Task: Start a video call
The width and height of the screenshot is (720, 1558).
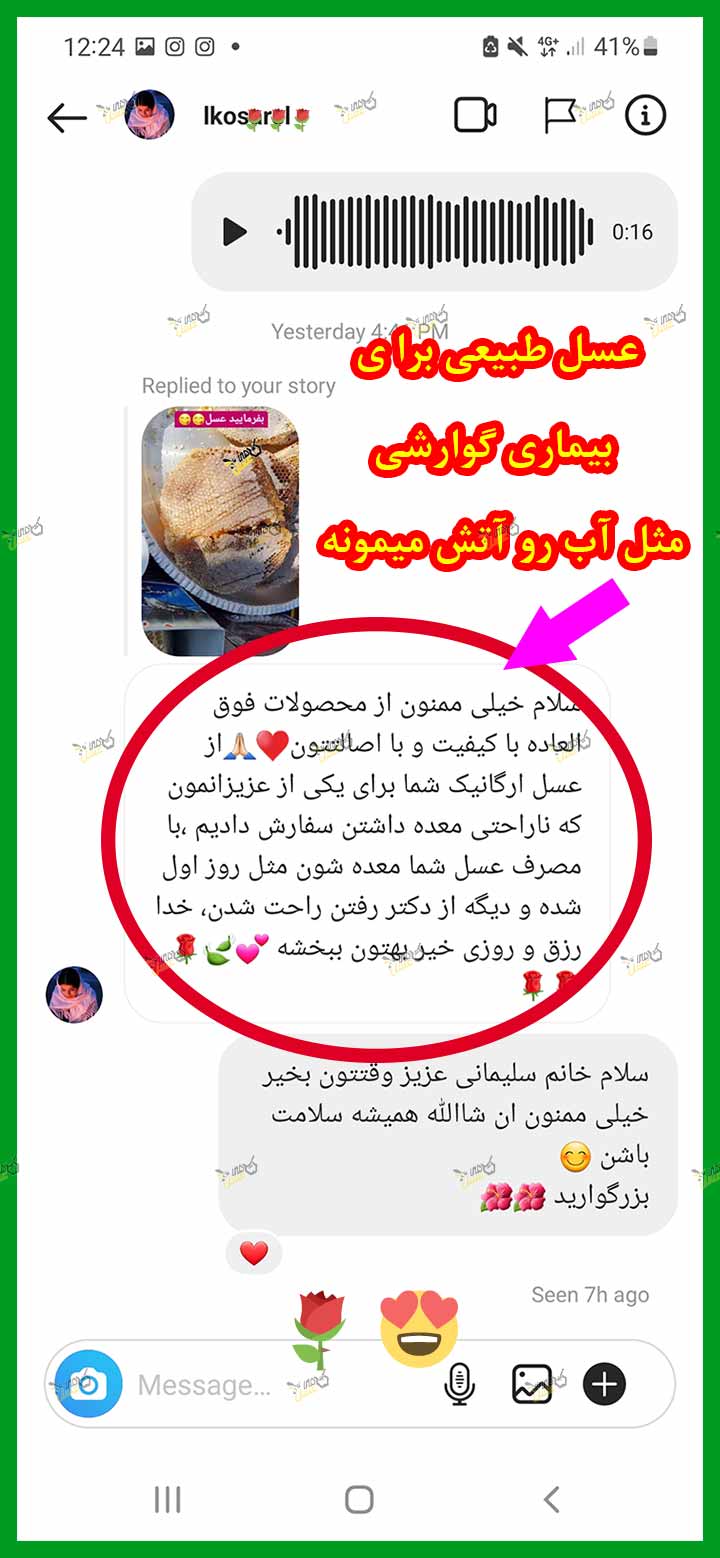Action: 475,115
